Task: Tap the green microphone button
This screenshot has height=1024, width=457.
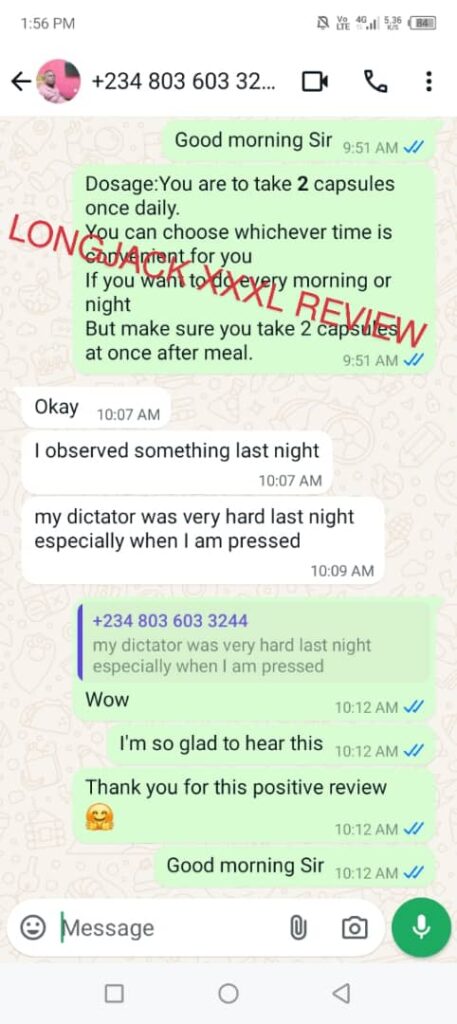Action: coord(421,927)
